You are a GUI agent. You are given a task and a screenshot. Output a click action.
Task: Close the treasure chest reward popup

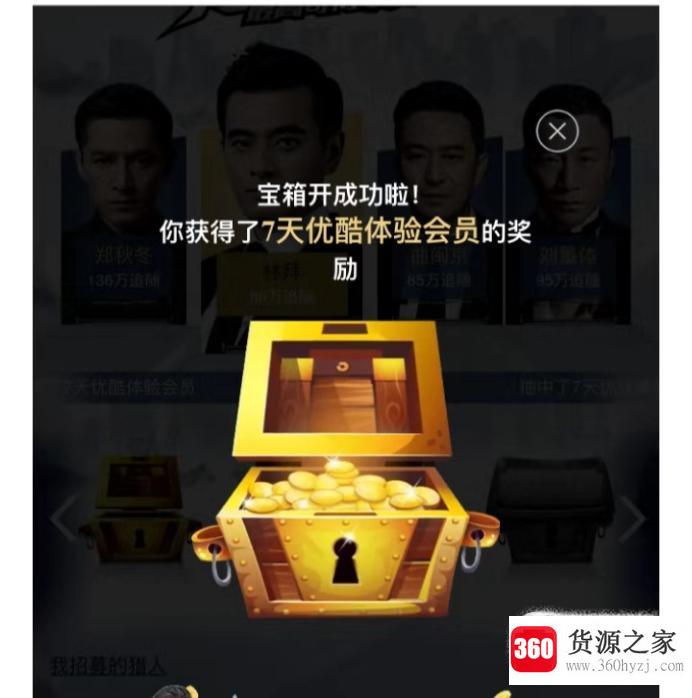557,131
